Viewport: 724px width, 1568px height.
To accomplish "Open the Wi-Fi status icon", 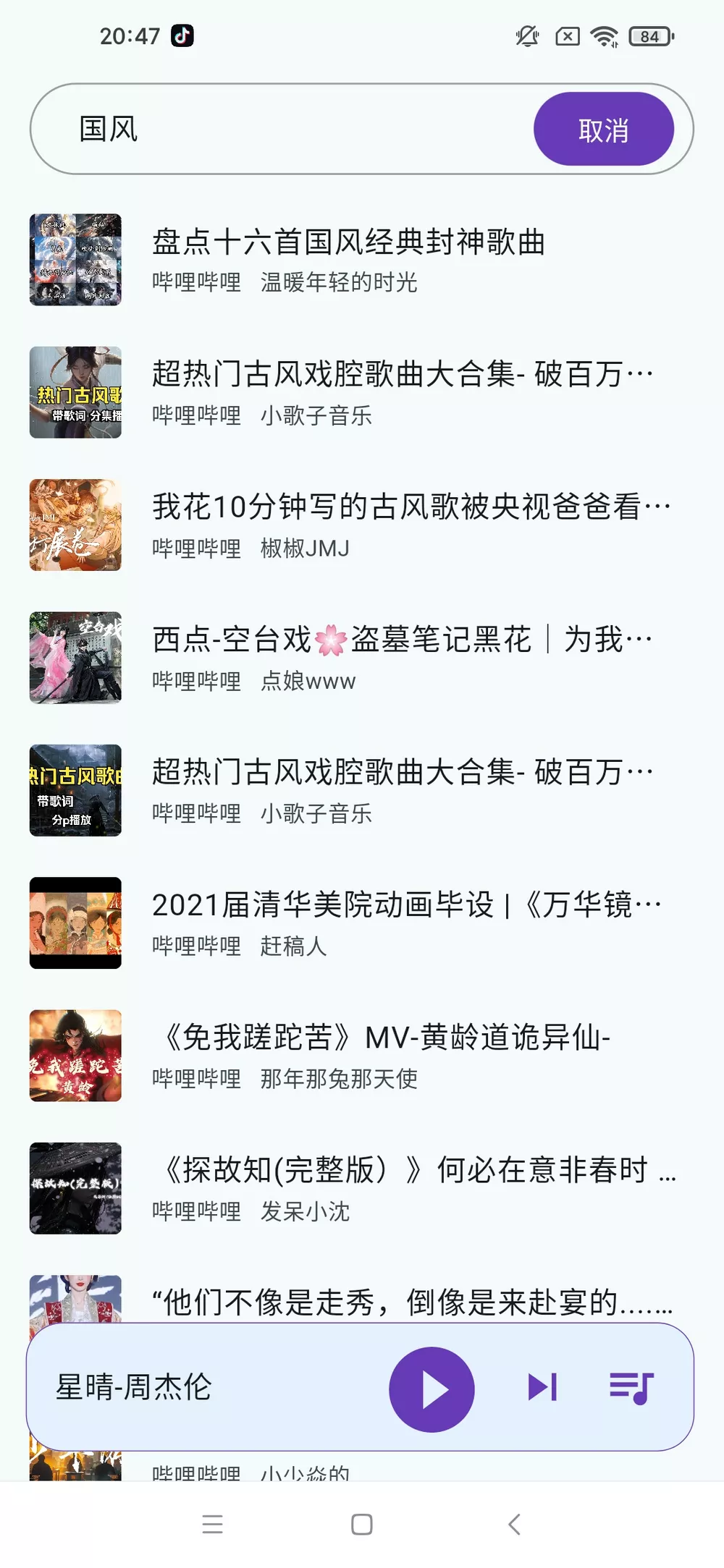I will coord(605,35).
